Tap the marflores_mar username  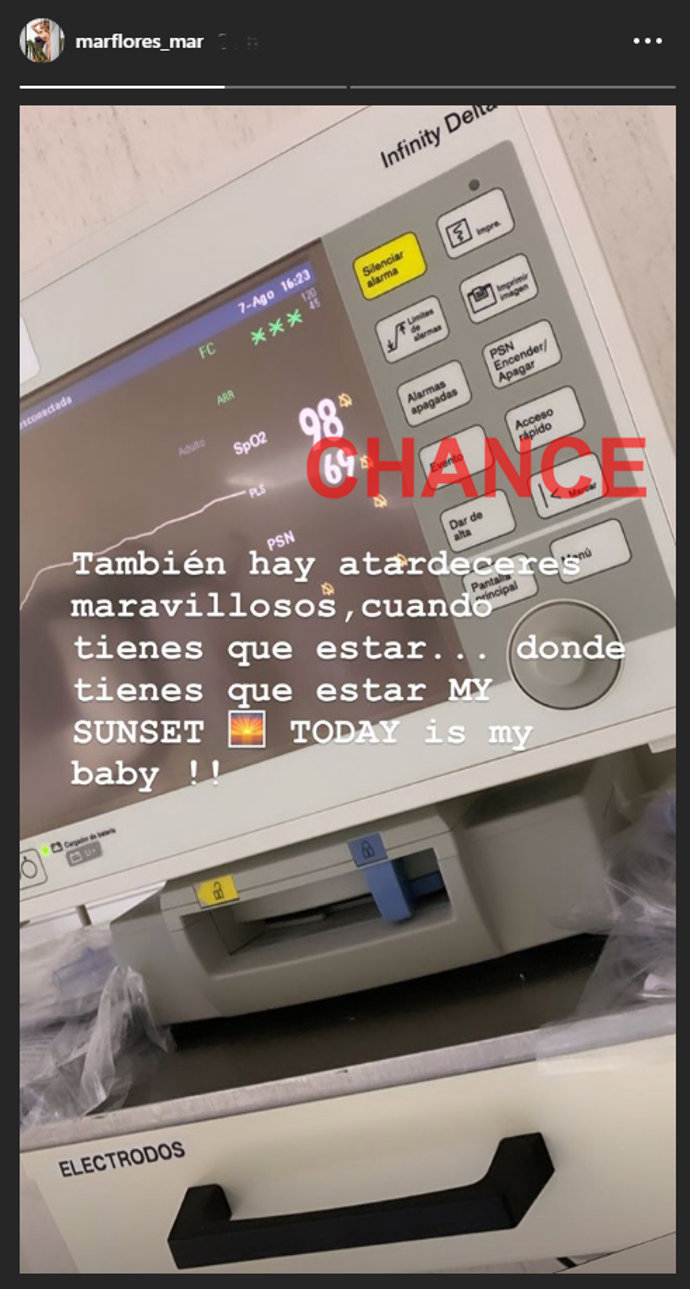coord(139,42)
